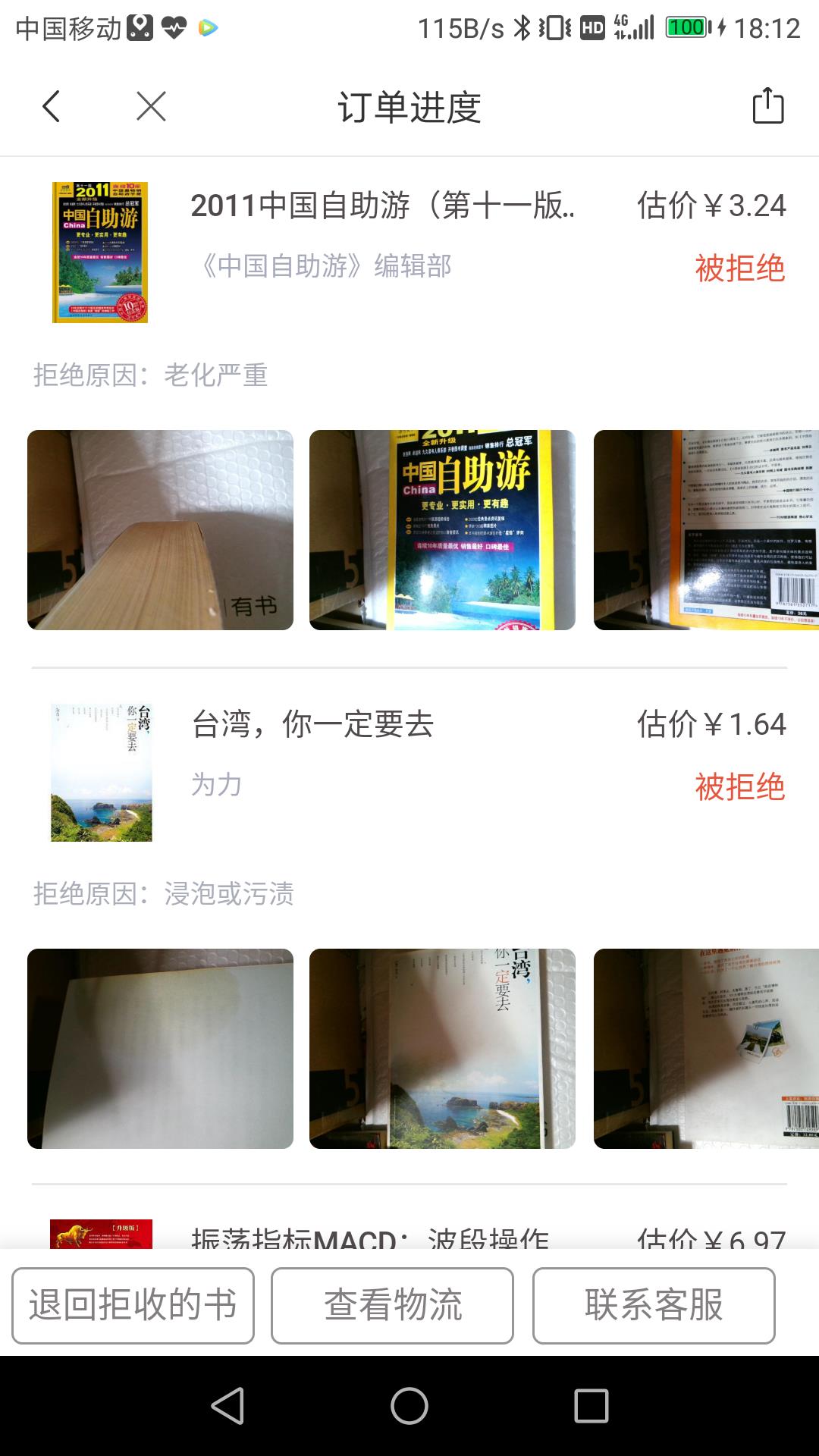The image size is (819, 1456).
Task: Open the 2011中国自助游 book item
Action: [x=382, y=206]
